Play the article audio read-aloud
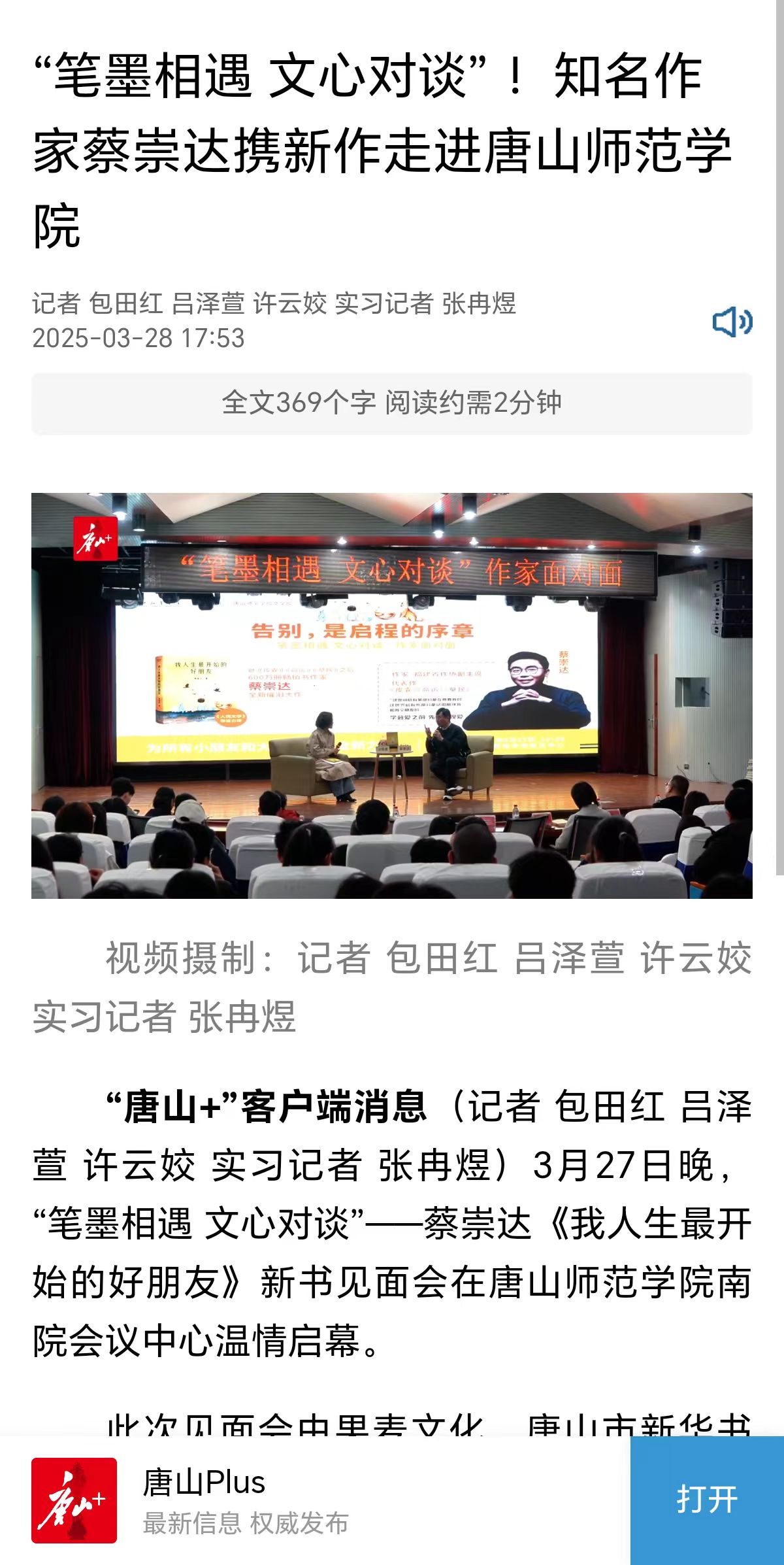 732,322
